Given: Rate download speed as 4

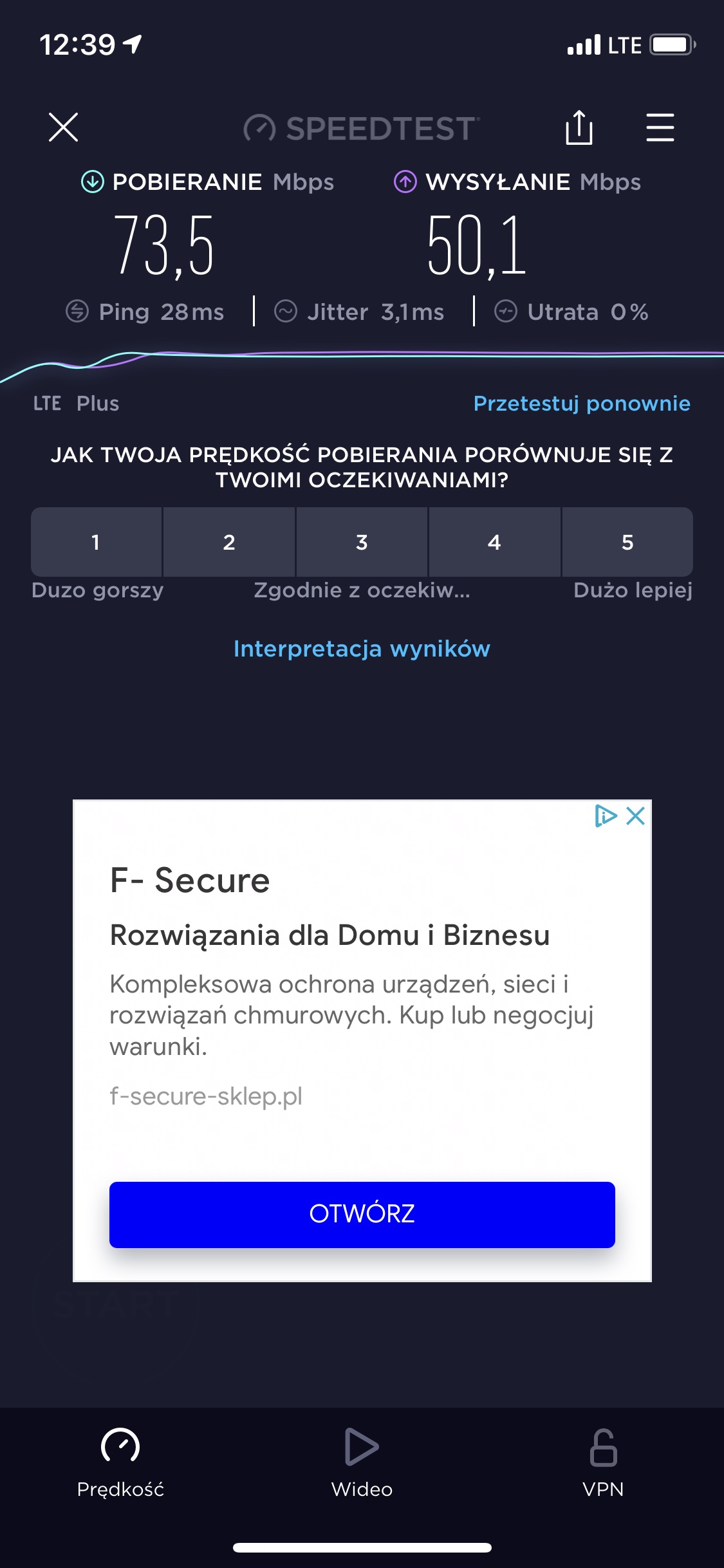Looking at the screenshot, I should [x=494, y=542].
